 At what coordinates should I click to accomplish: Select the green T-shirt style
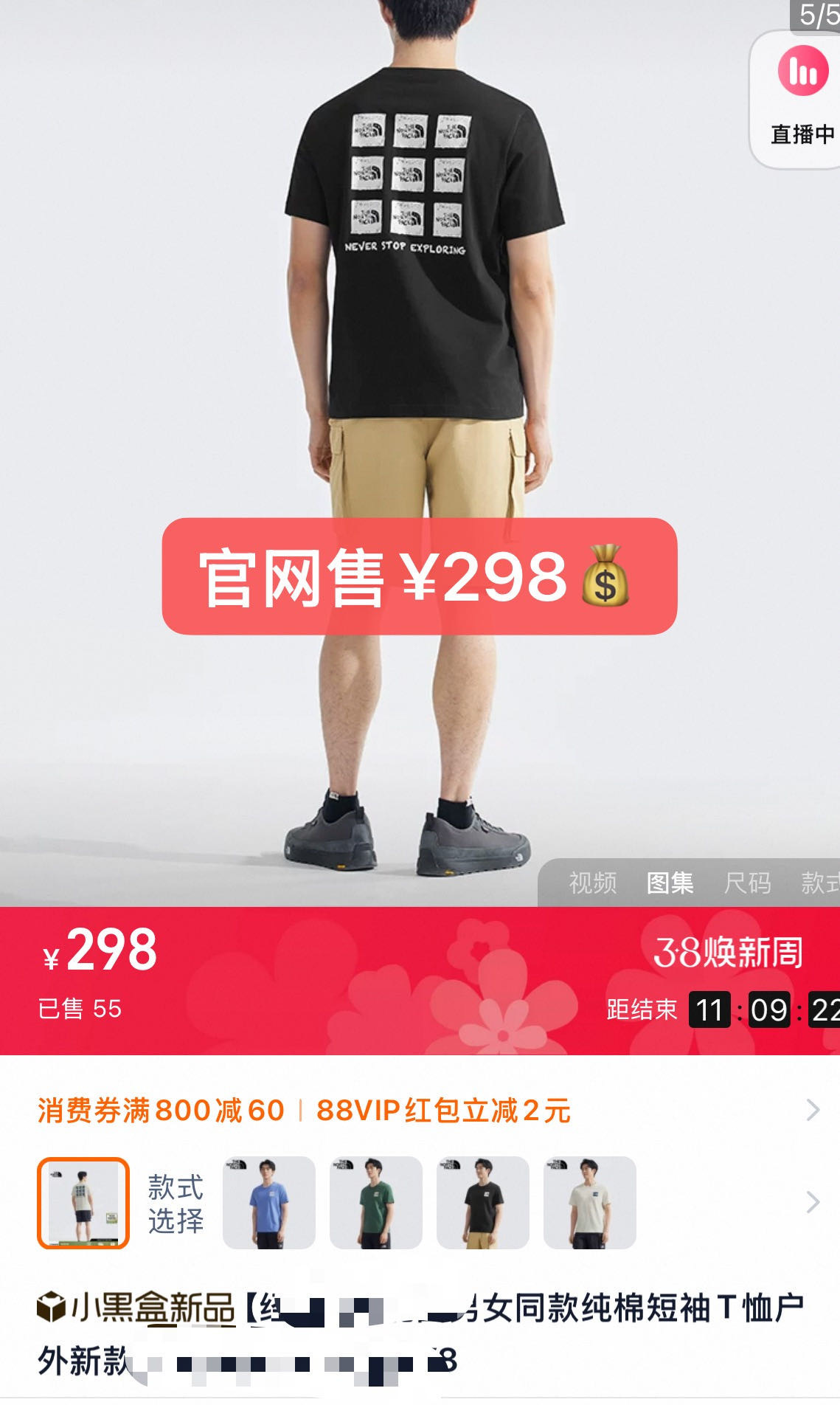376,1203
